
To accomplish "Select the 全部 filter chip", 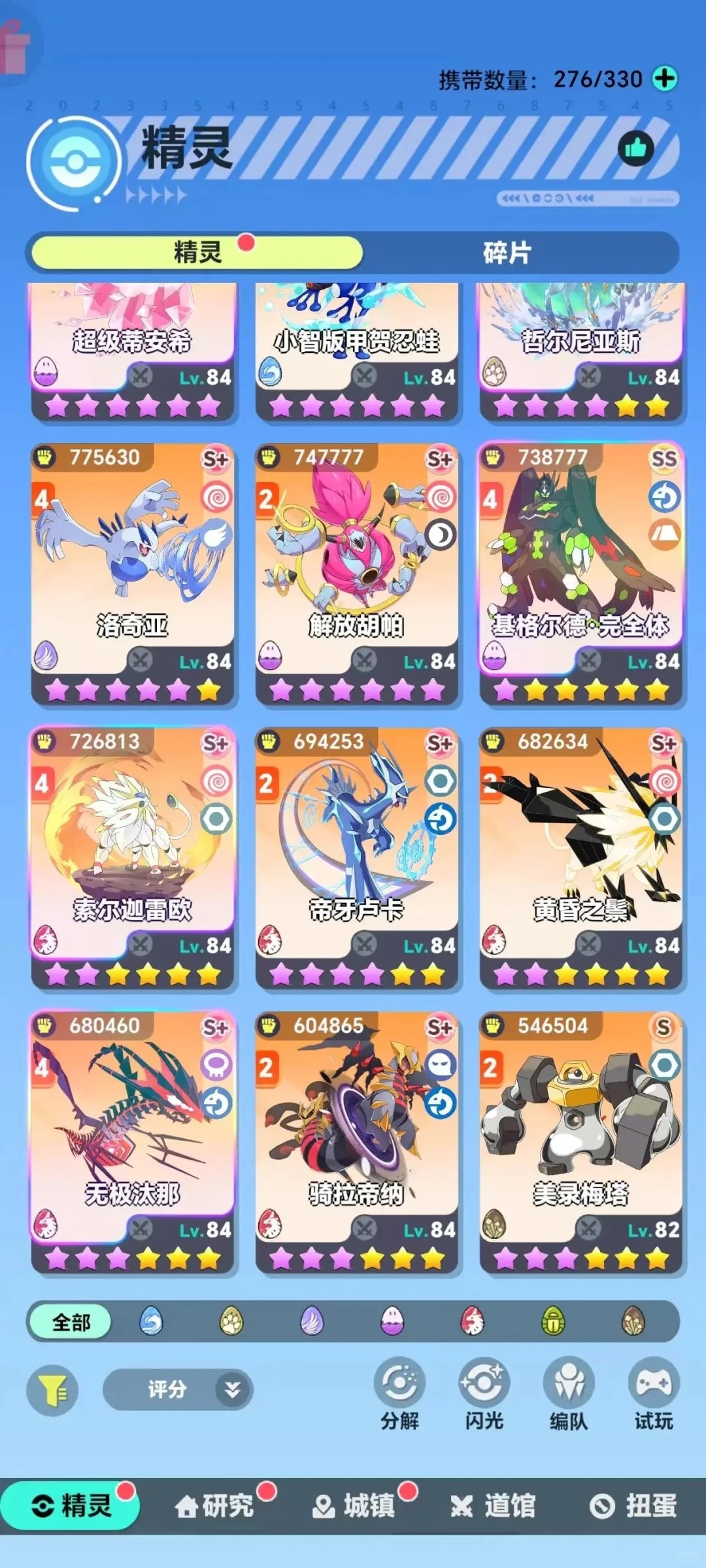I will (71, 1323).
